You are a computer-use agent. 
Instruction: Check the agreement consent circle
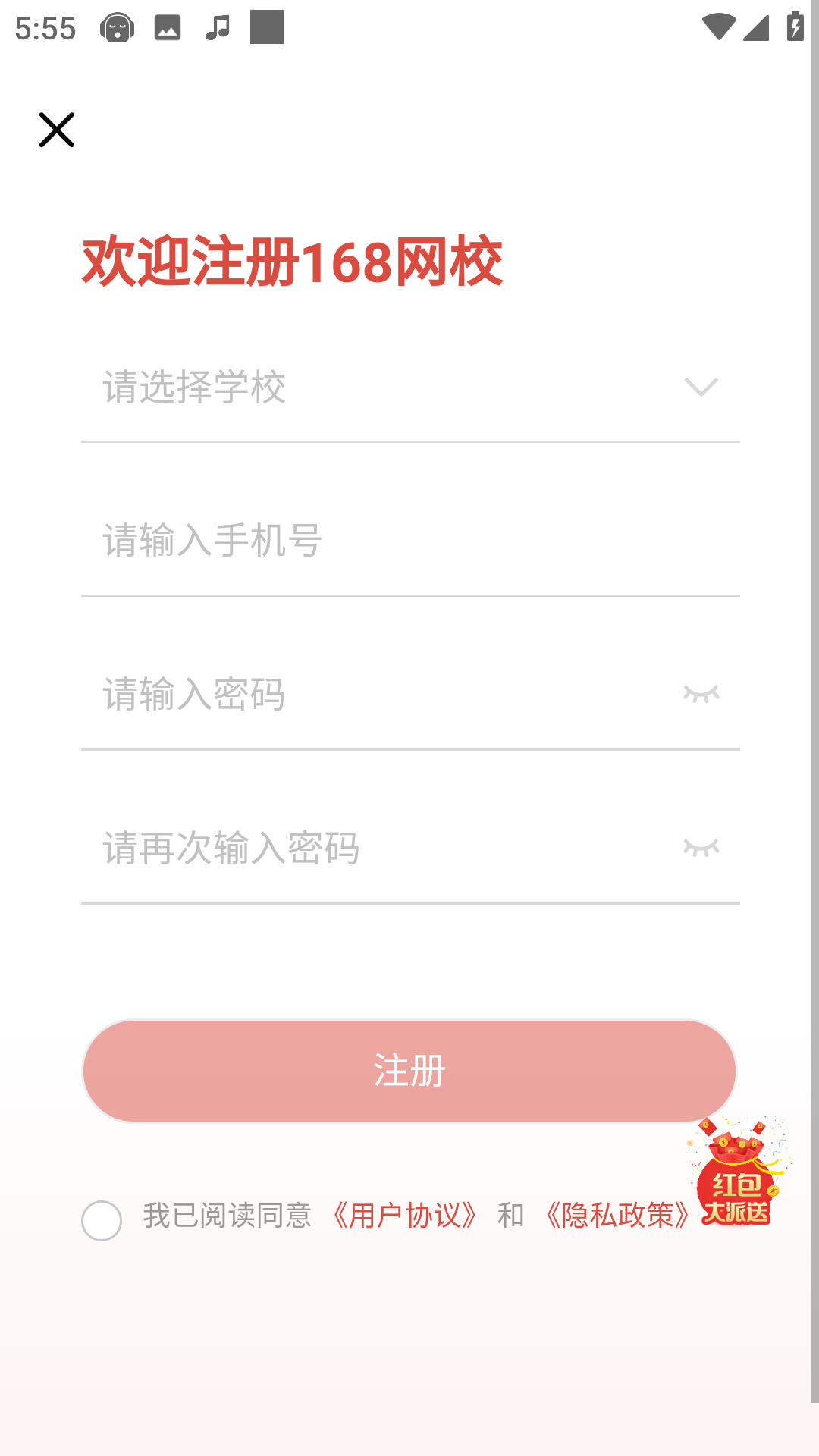tap(102, 1220)
